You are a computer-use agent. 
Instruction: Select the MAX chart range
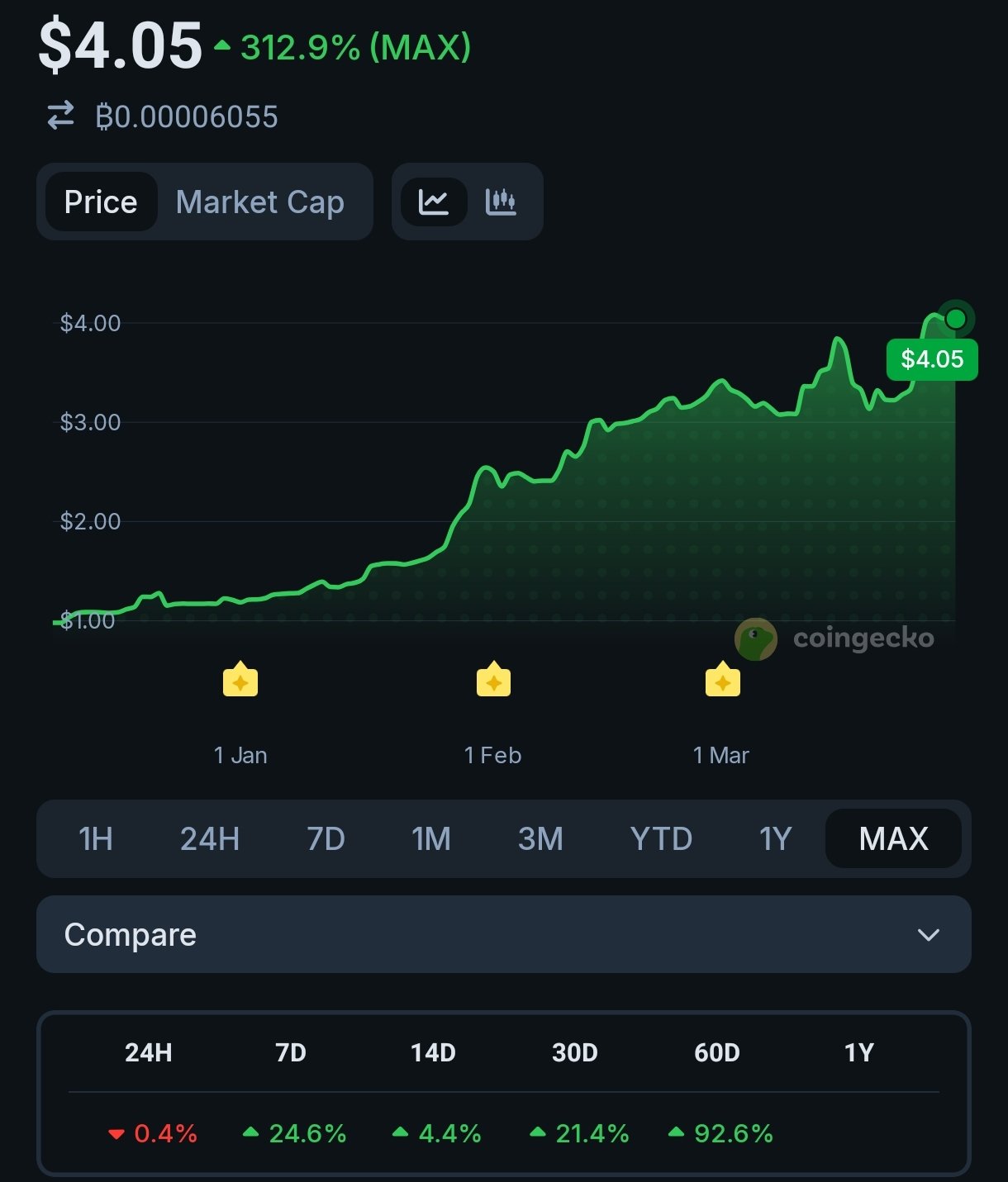[x=893, y=839]
